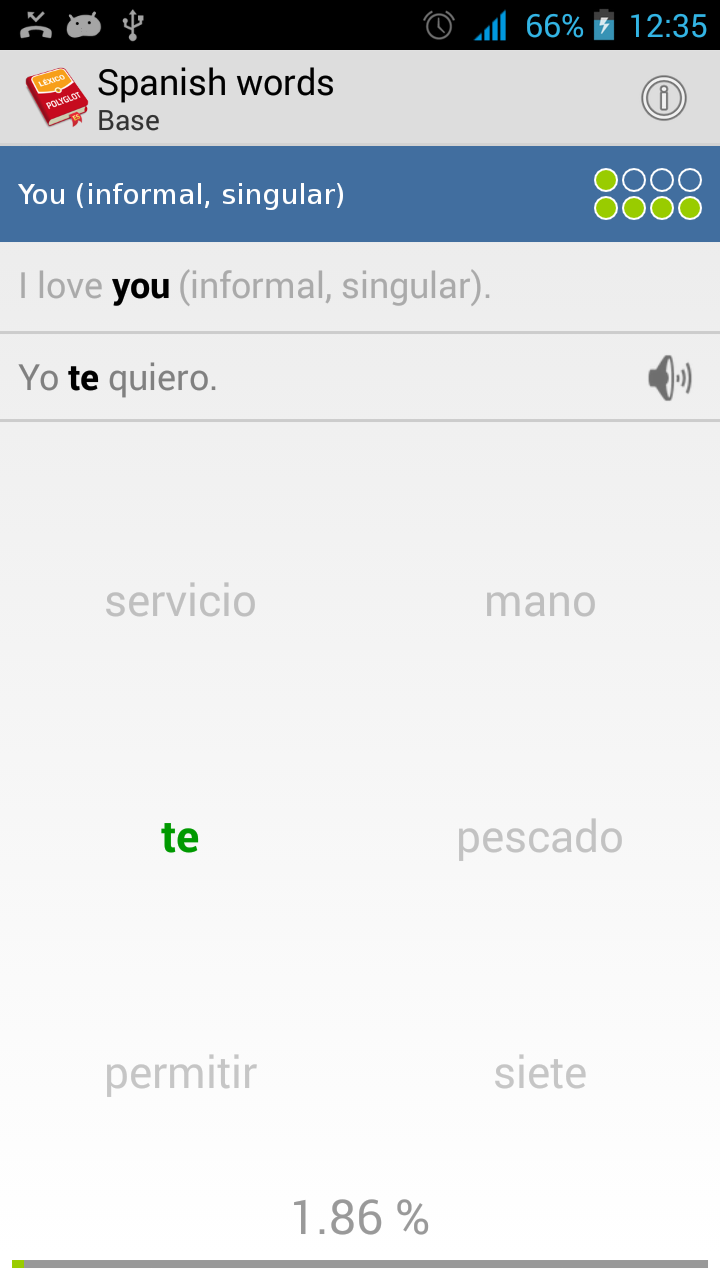Select the word "te"
This screenshot has height=1280, width=720.
(178, 838)
